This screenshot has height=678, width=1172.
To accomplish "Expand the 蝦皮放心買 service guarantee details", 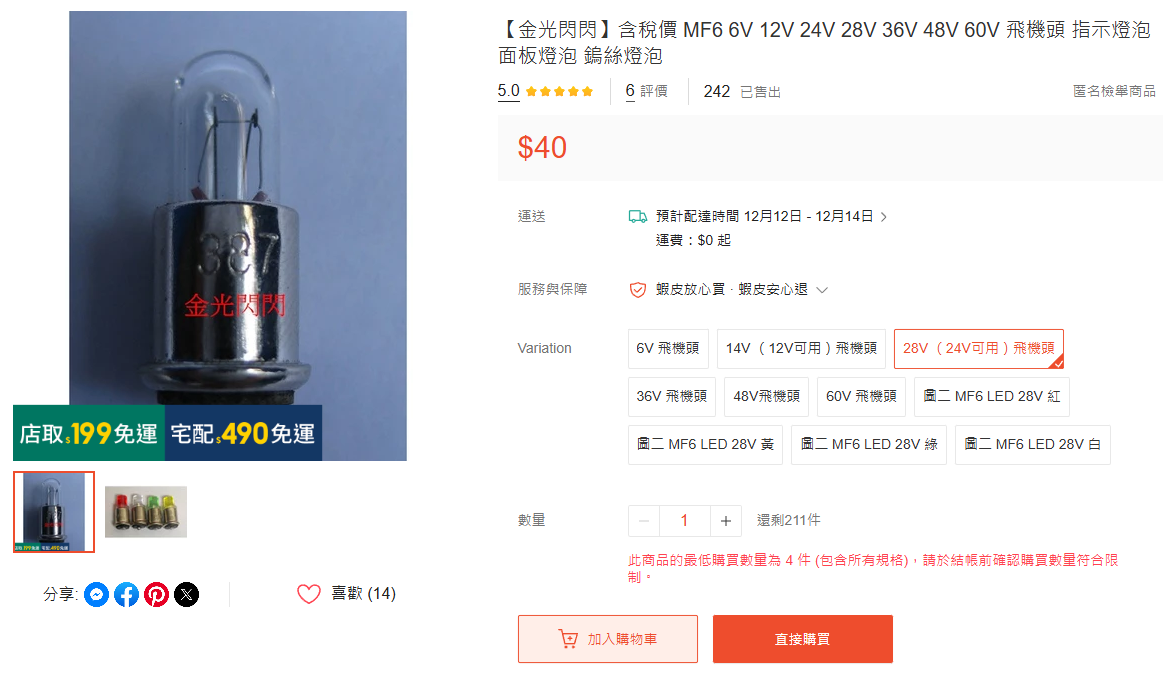I will click(x=822, y=290).
